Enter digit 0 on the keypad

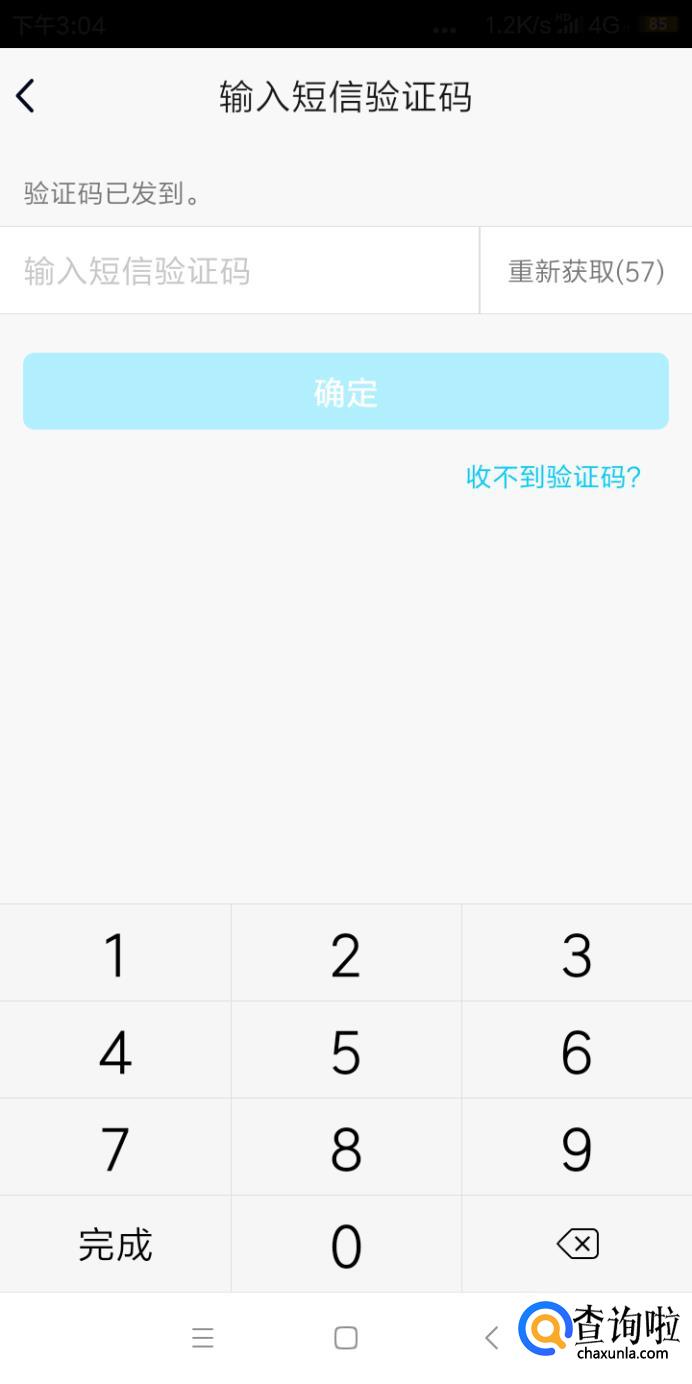point(346,1245)
